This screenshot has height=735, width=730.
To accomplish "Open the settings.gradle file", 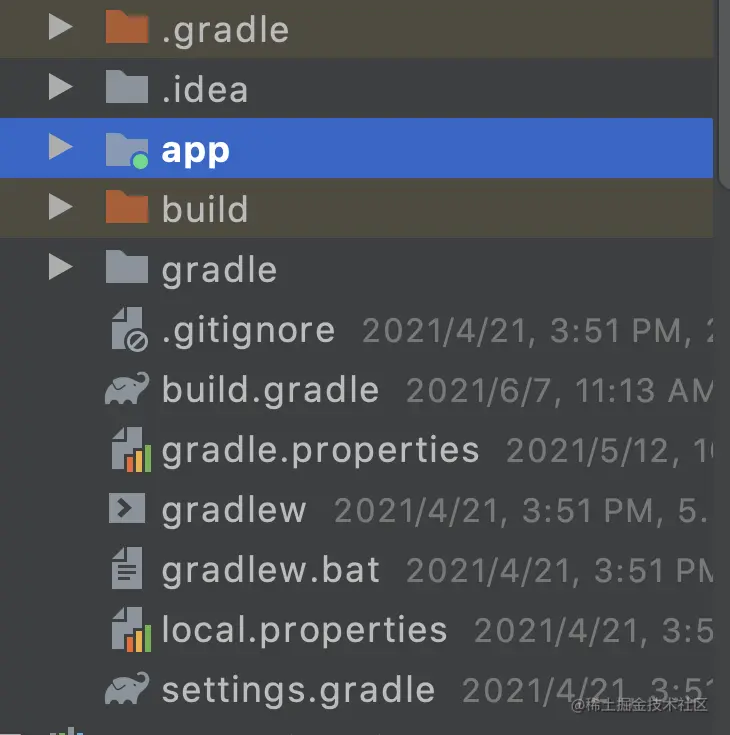I will tap(298, 690).
